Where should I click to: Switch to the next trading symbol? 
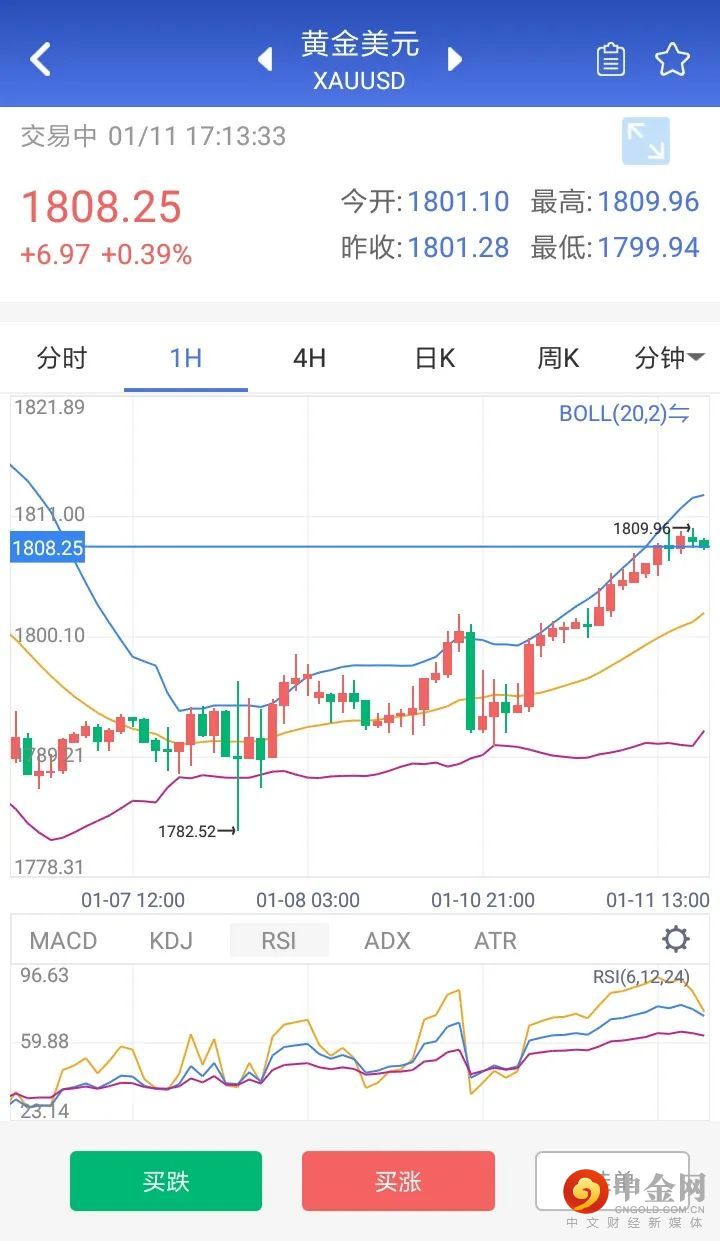(455, 59)
